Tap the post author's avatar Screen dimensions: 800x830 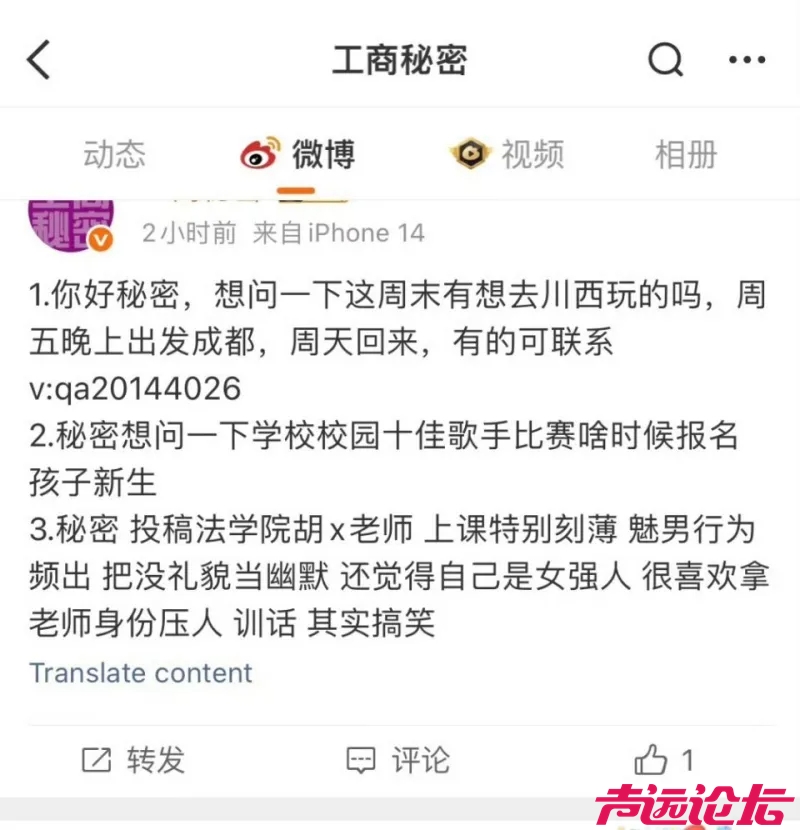tap(70, 223)
